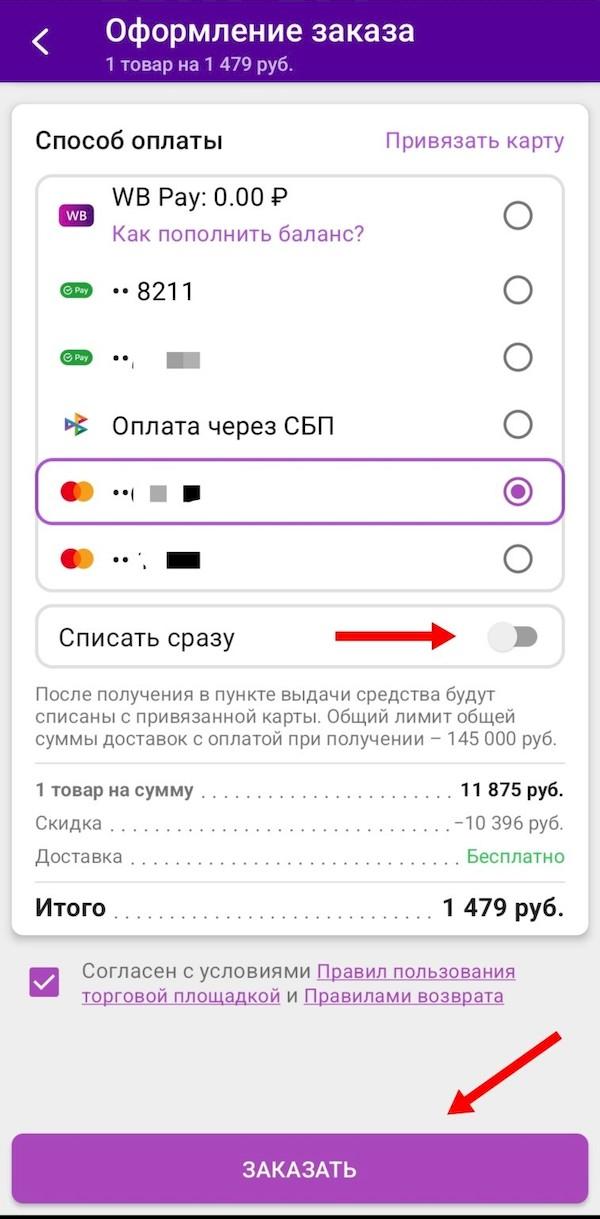Choose the card ending in 8211
The width and height of the screenshot is (600, 1219).
(517, 290)
